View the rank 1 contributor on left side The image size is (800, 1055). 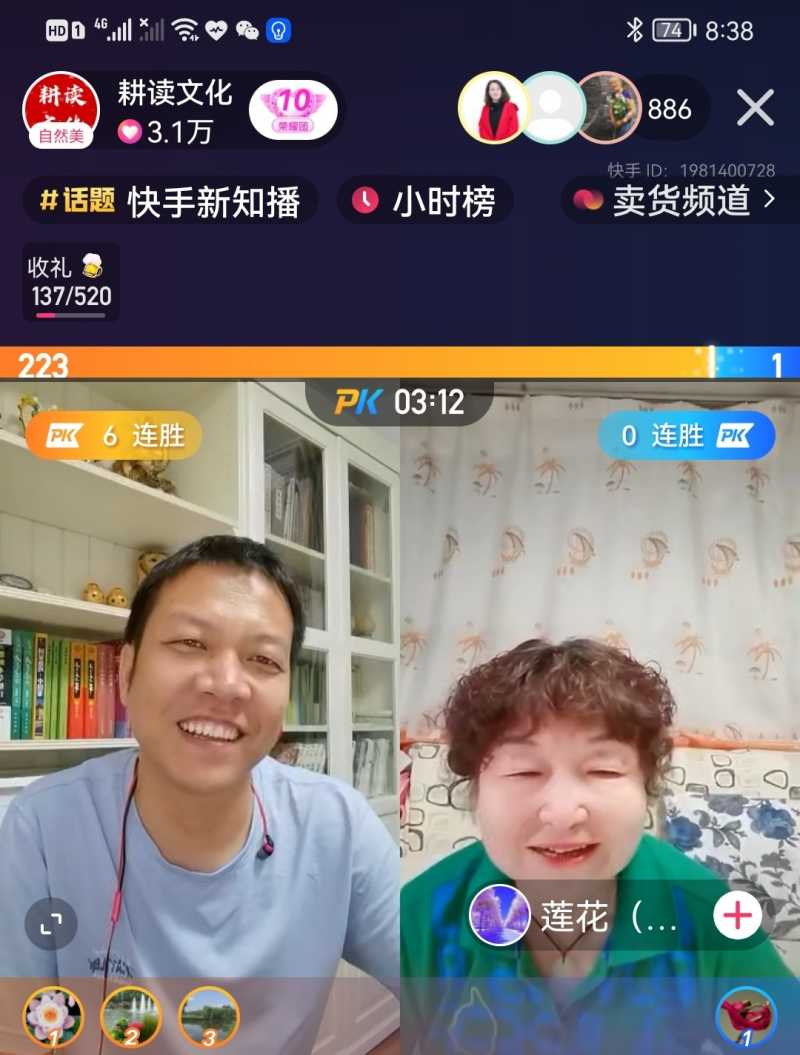pos(53,1016)
